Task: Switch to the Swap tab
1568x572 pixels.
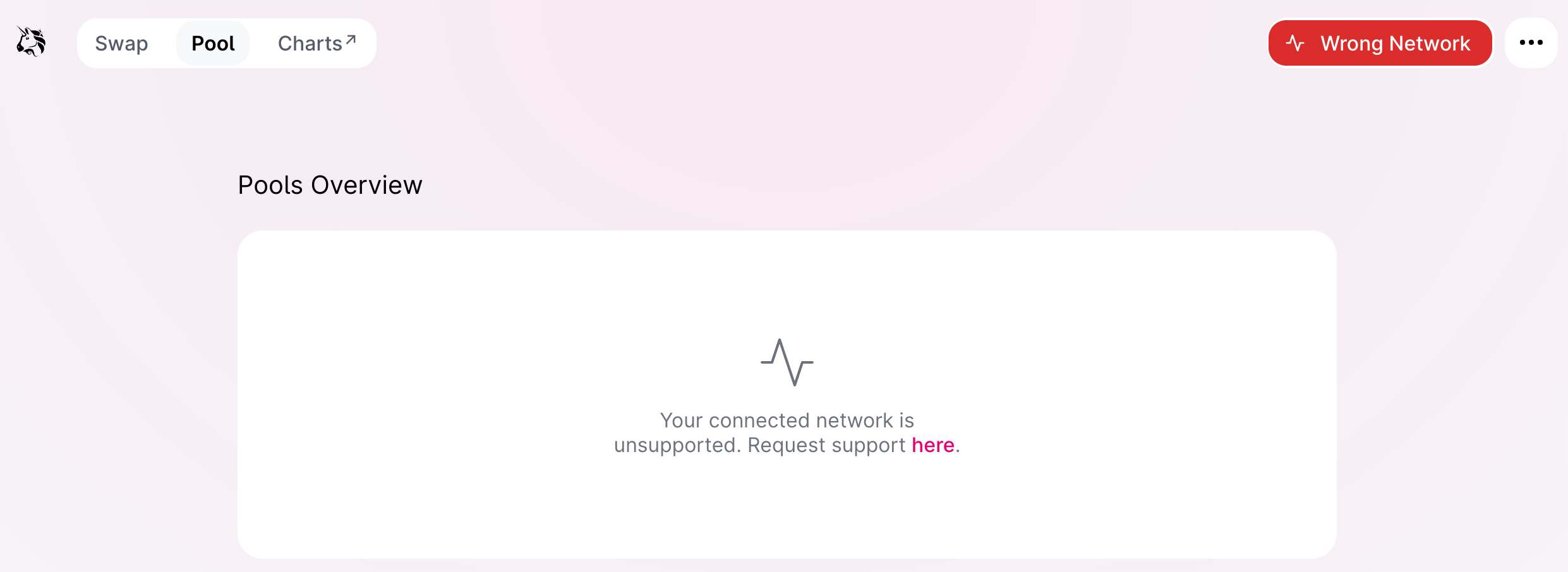Action: click(x=121, y=44)
